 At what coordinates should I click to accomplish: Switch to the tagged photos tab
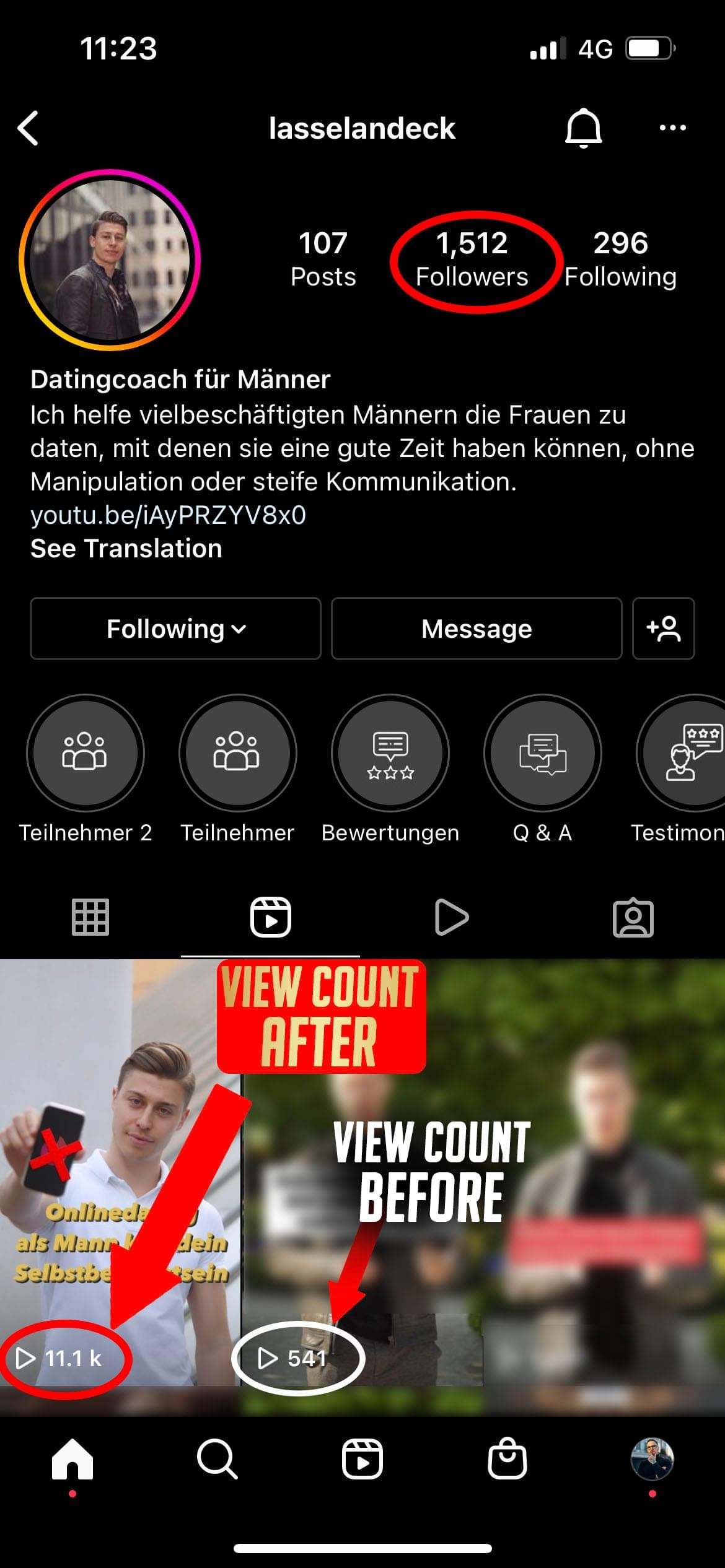pyautogui.click(x=633, y=917)
